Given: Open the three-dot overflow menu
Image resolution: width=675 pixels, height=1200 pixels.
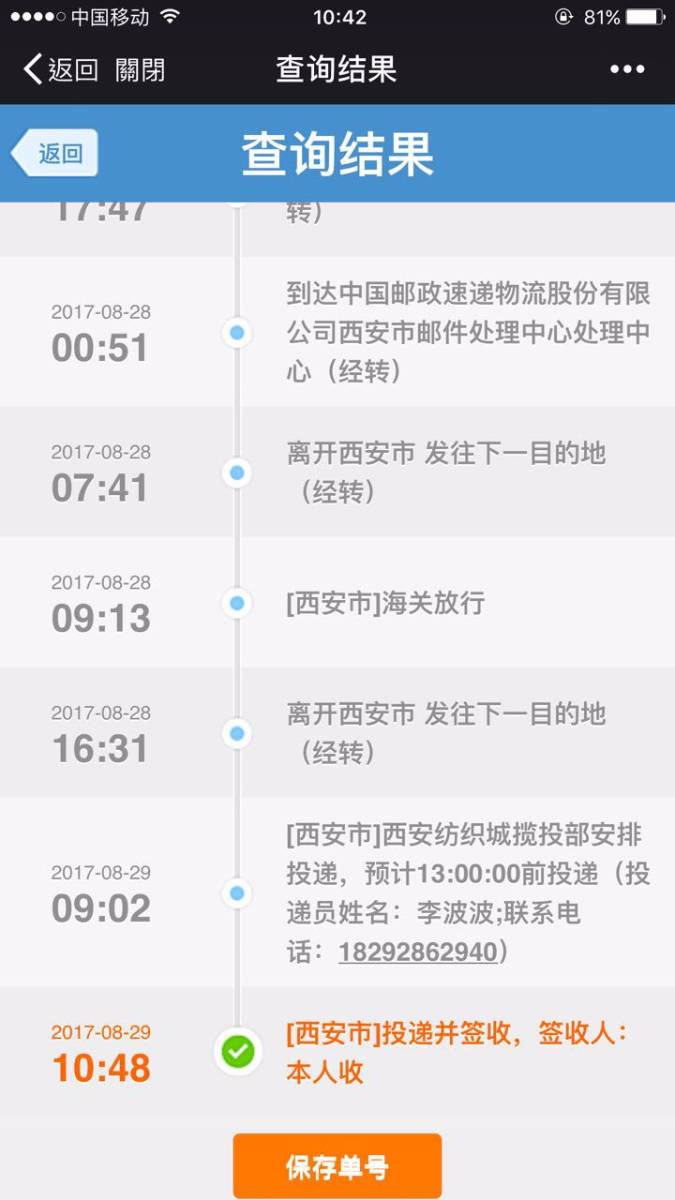Looking at the screenshot, I should pos(627,69).
